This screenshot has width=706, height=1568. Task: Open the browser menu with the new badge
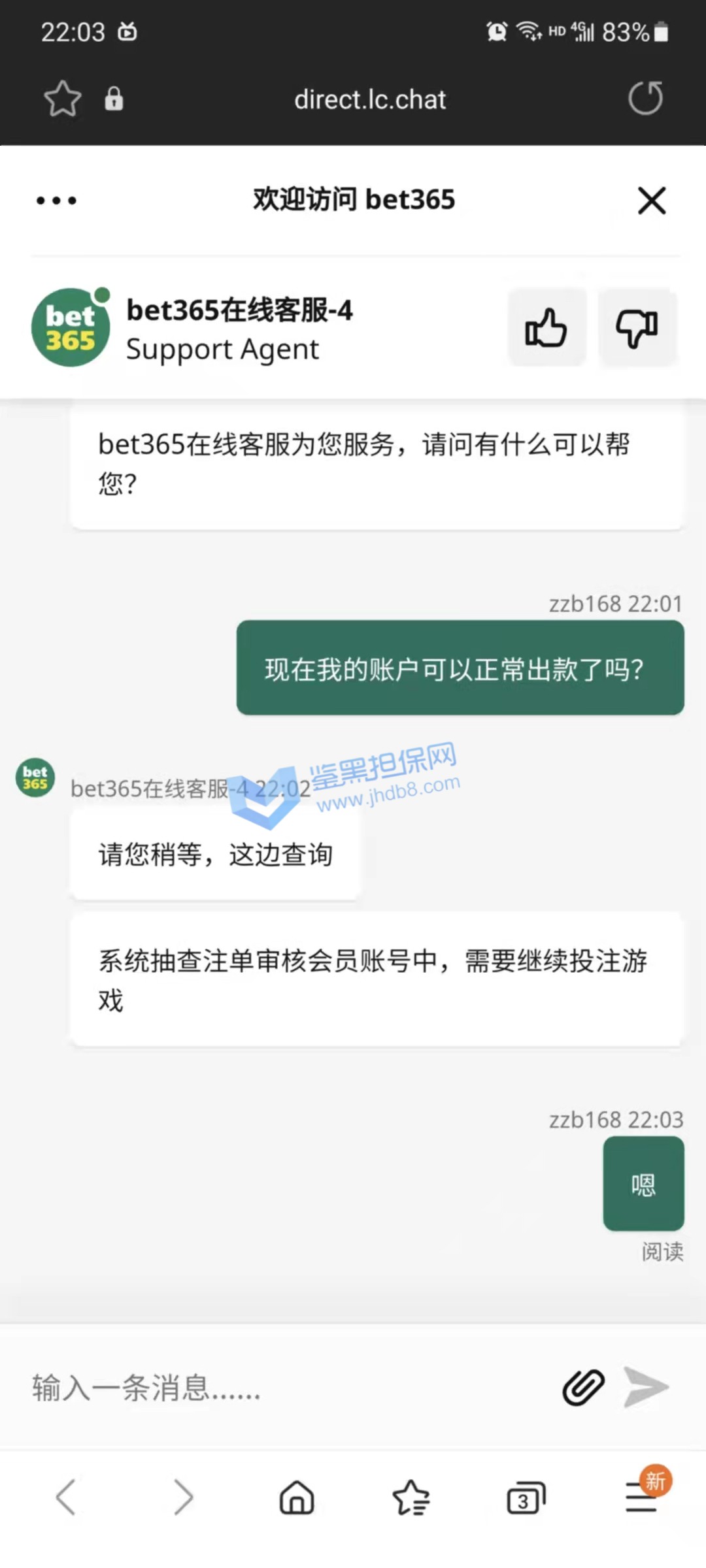pyautogui.click(x=642, y=1495)
